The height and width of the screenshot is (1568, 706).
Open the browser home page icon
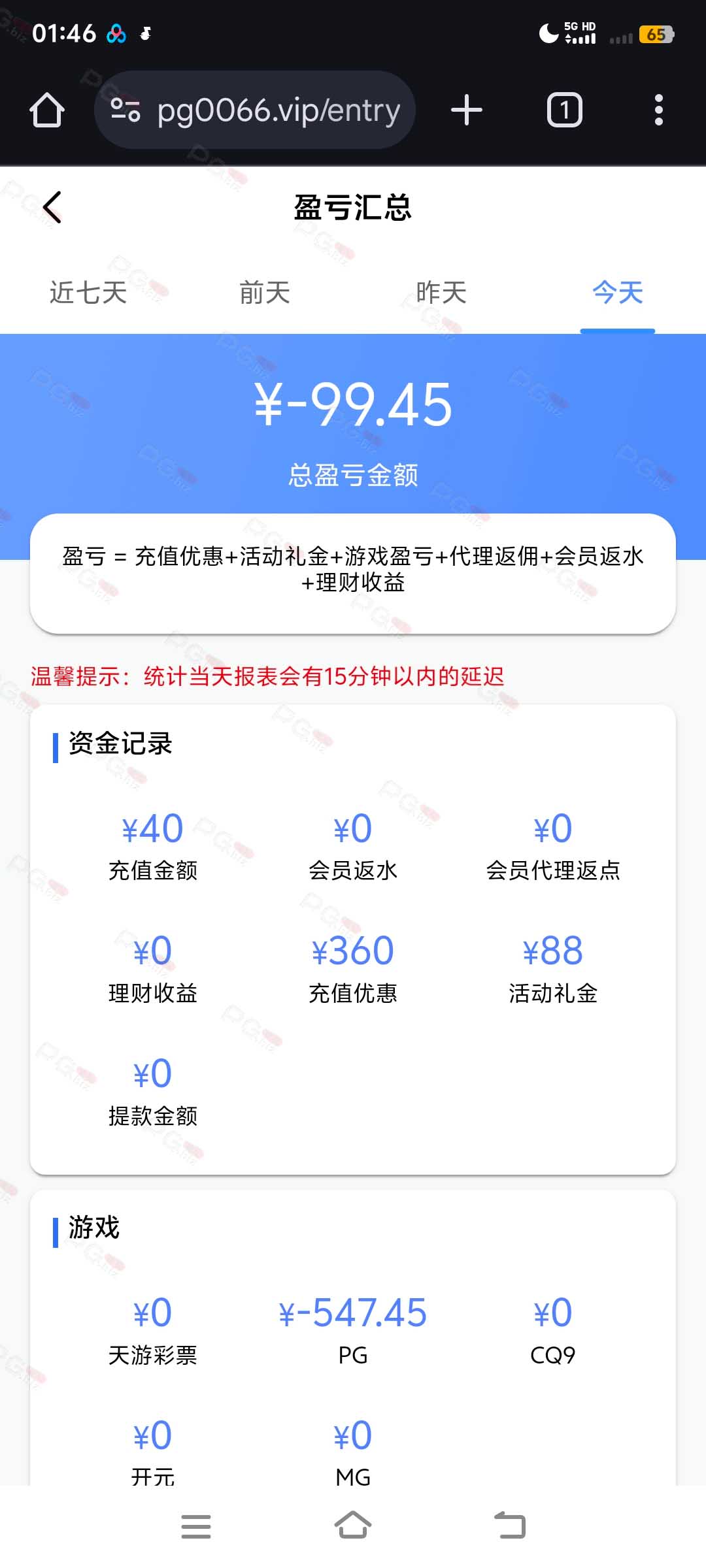47,110
